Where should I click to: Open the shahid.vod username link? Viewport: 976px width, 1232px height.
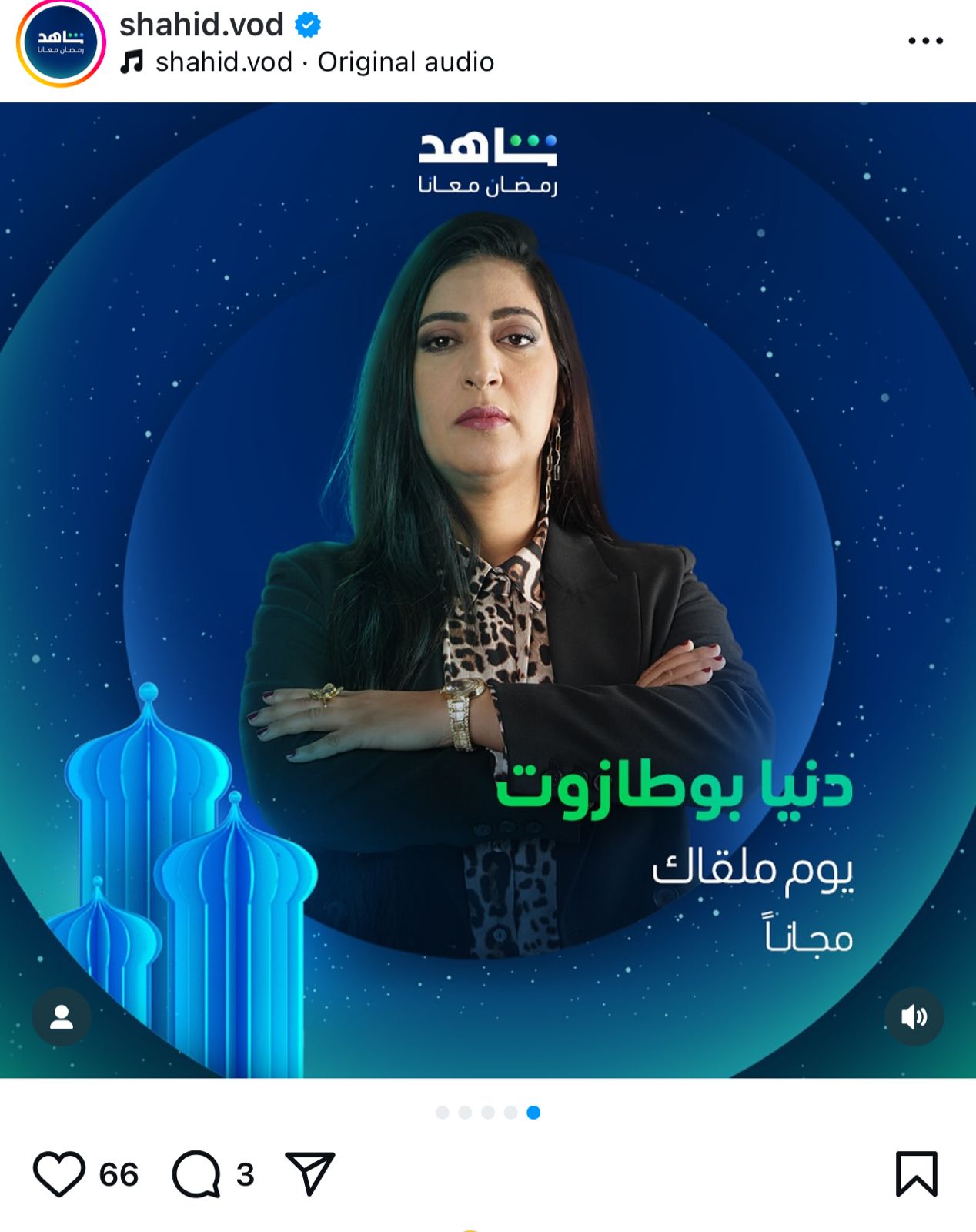pos(202,25)
